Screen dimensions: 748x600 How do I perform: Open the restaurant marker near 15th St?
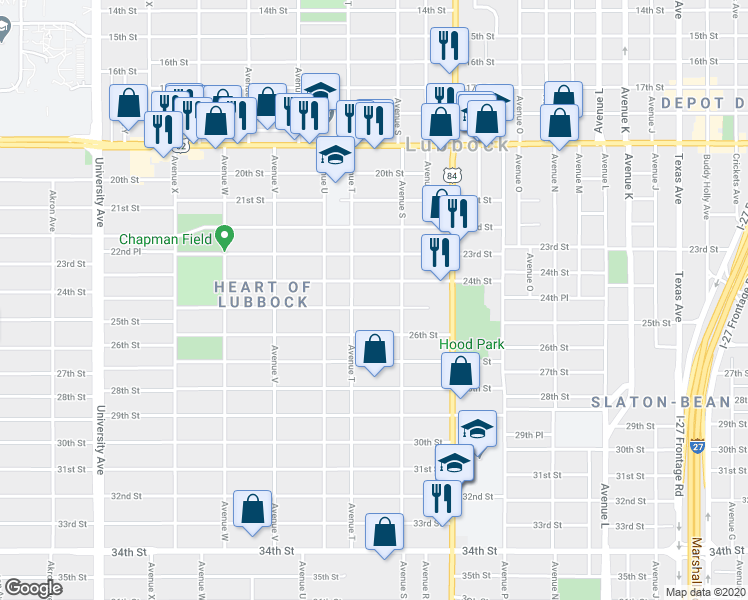[x=446, y=45]
